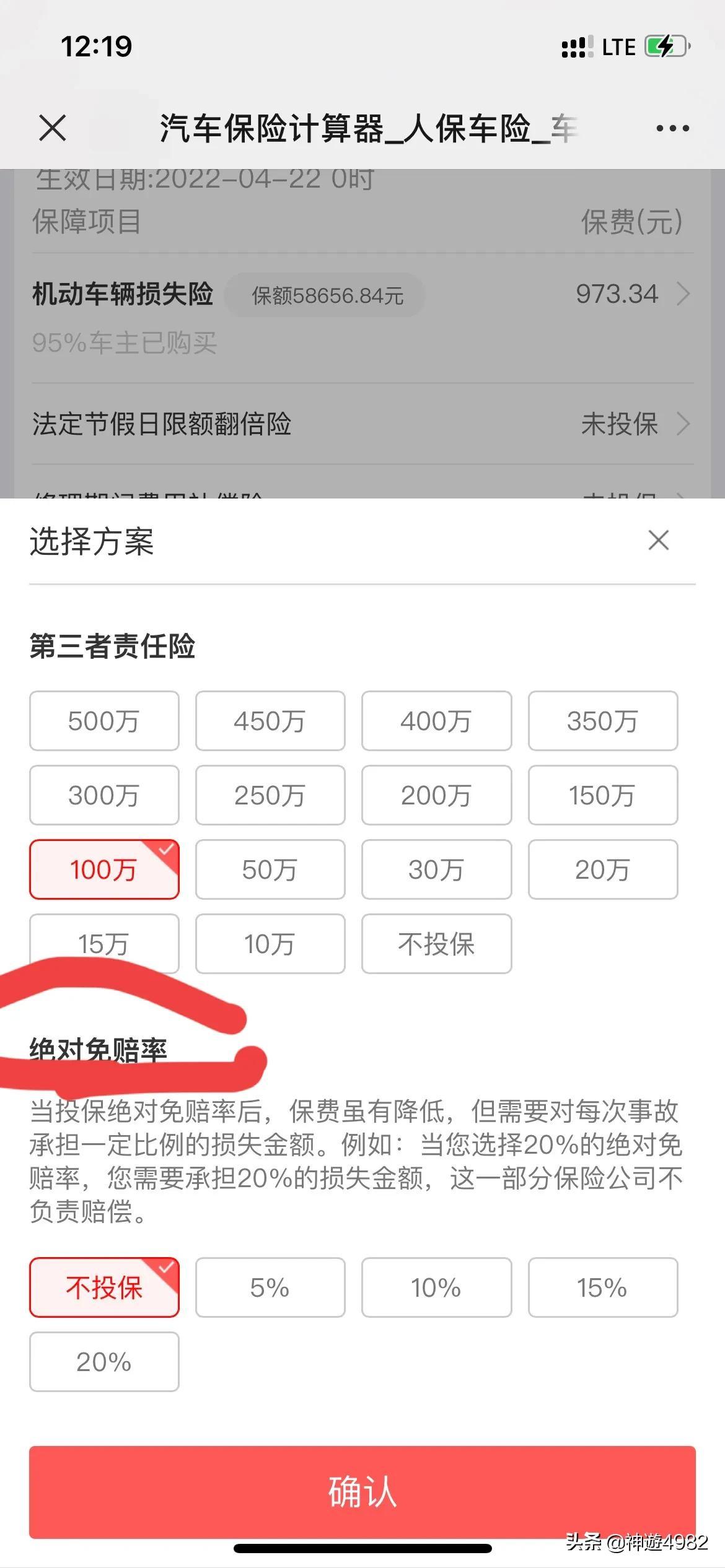This screenshot has width=725, height=1568.
Task: Set 绝对免赔率 to 5%
Action: pyautogui.click(x=270, y=1287)
